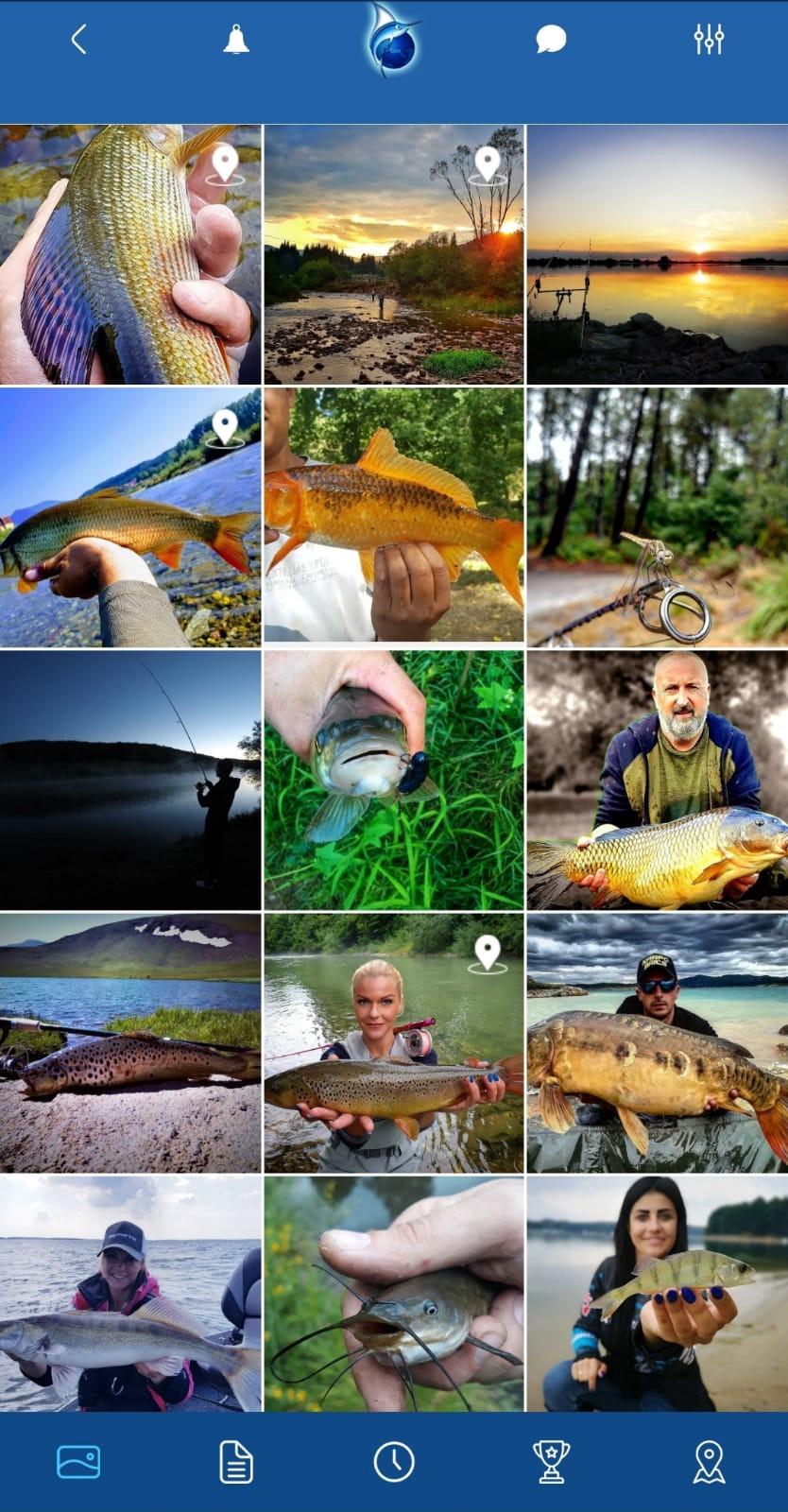788x1512 pixels.
Task: Open the dragonfly on fishing rod photo
Action: coord(658,516)
